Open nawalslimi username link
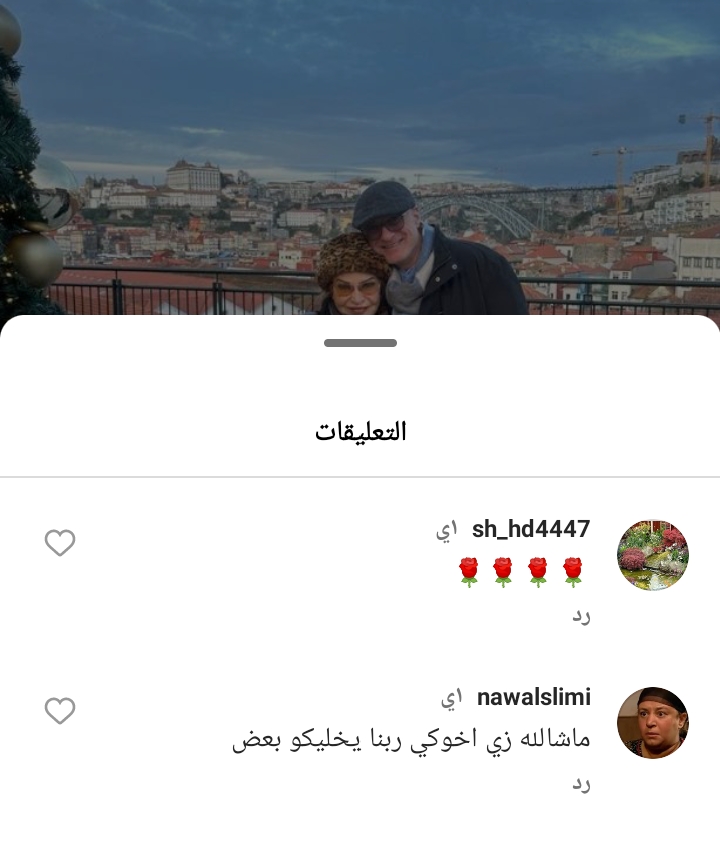The height and width of the screenshot is (841, 720). coord(534,697)
